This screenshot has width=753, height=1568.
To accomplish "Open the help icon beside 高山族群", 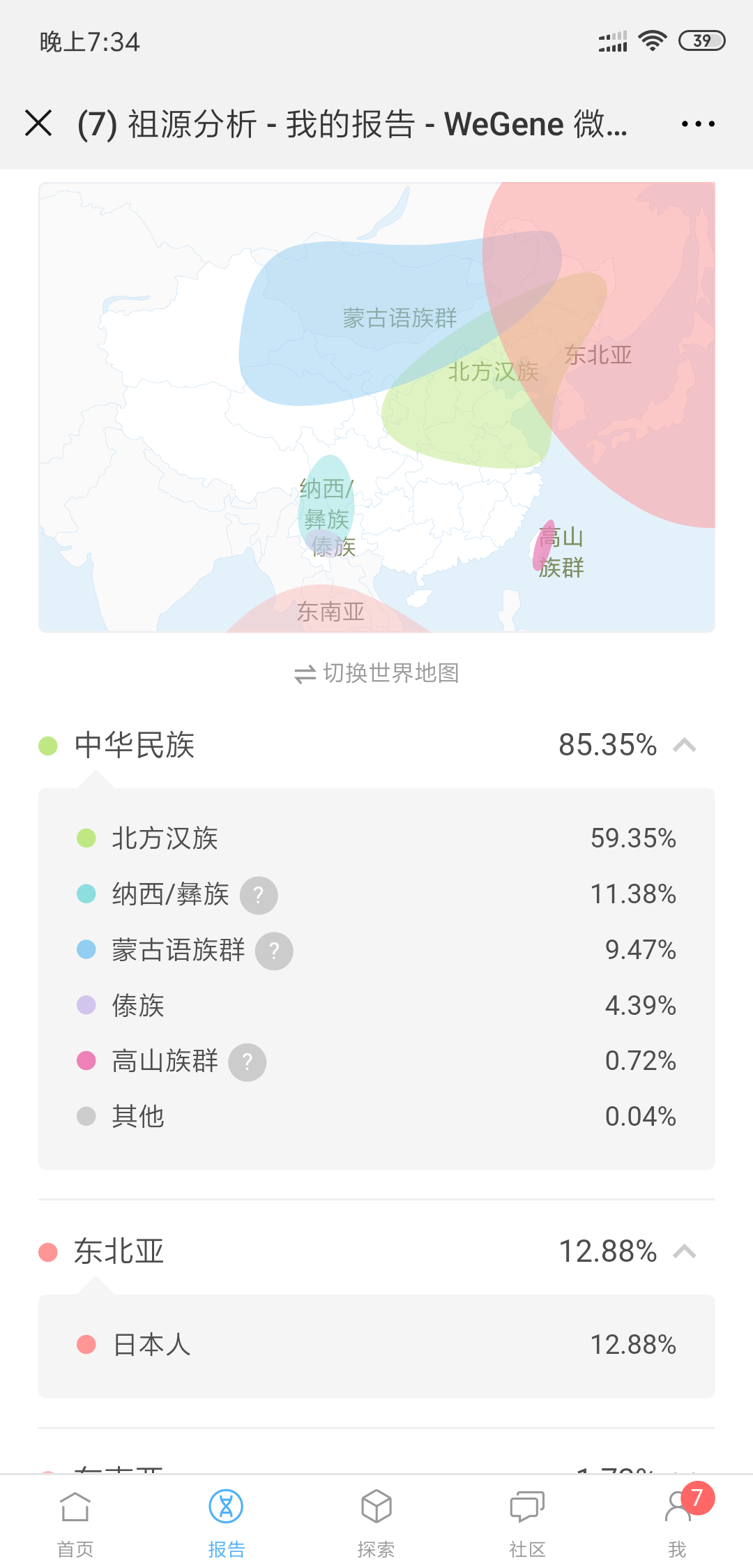I will (248, 1062).
